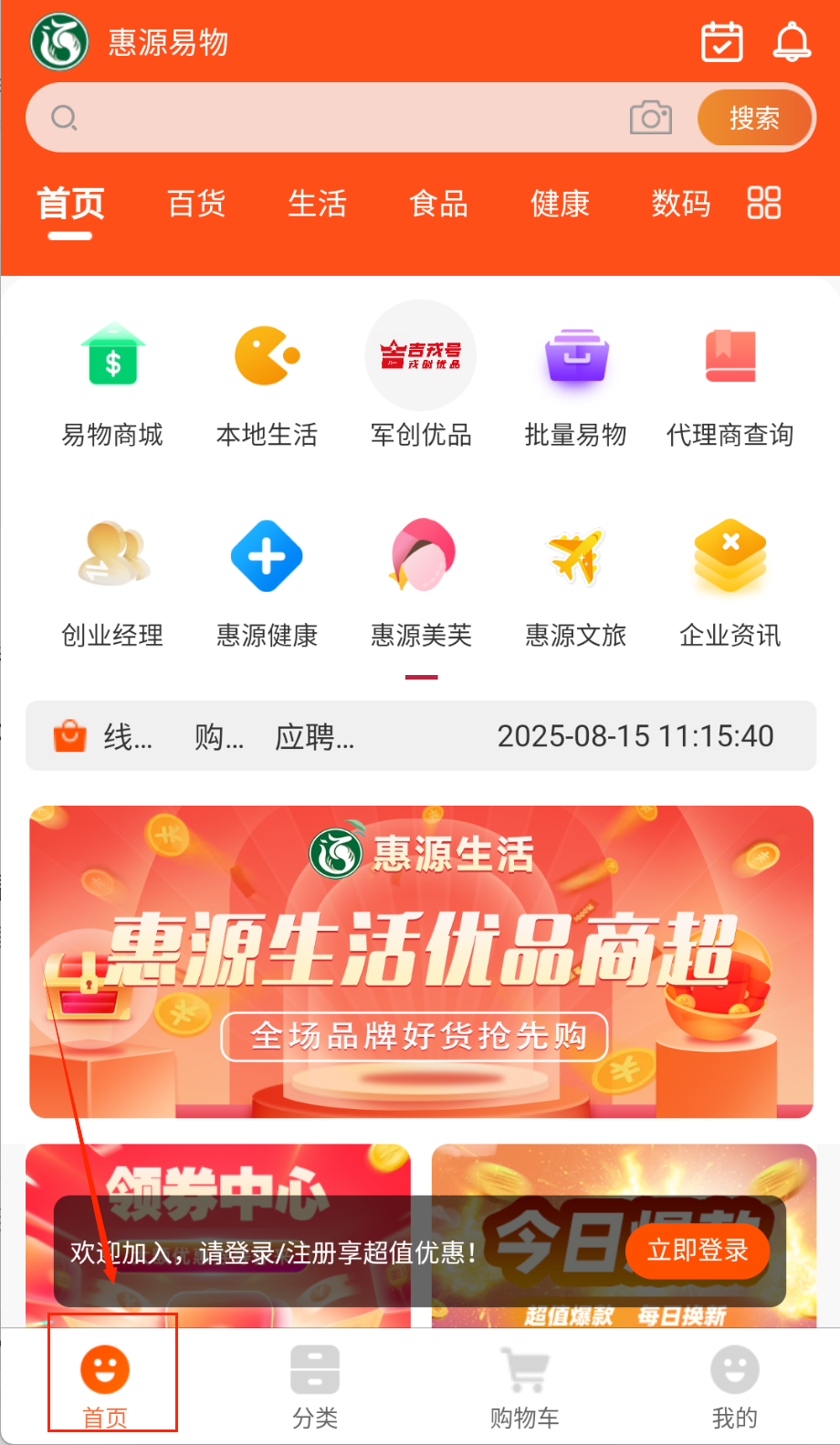Switch to the 百货 tab
The width and height of the screenshot is (840, 1445).
point(196,203)
